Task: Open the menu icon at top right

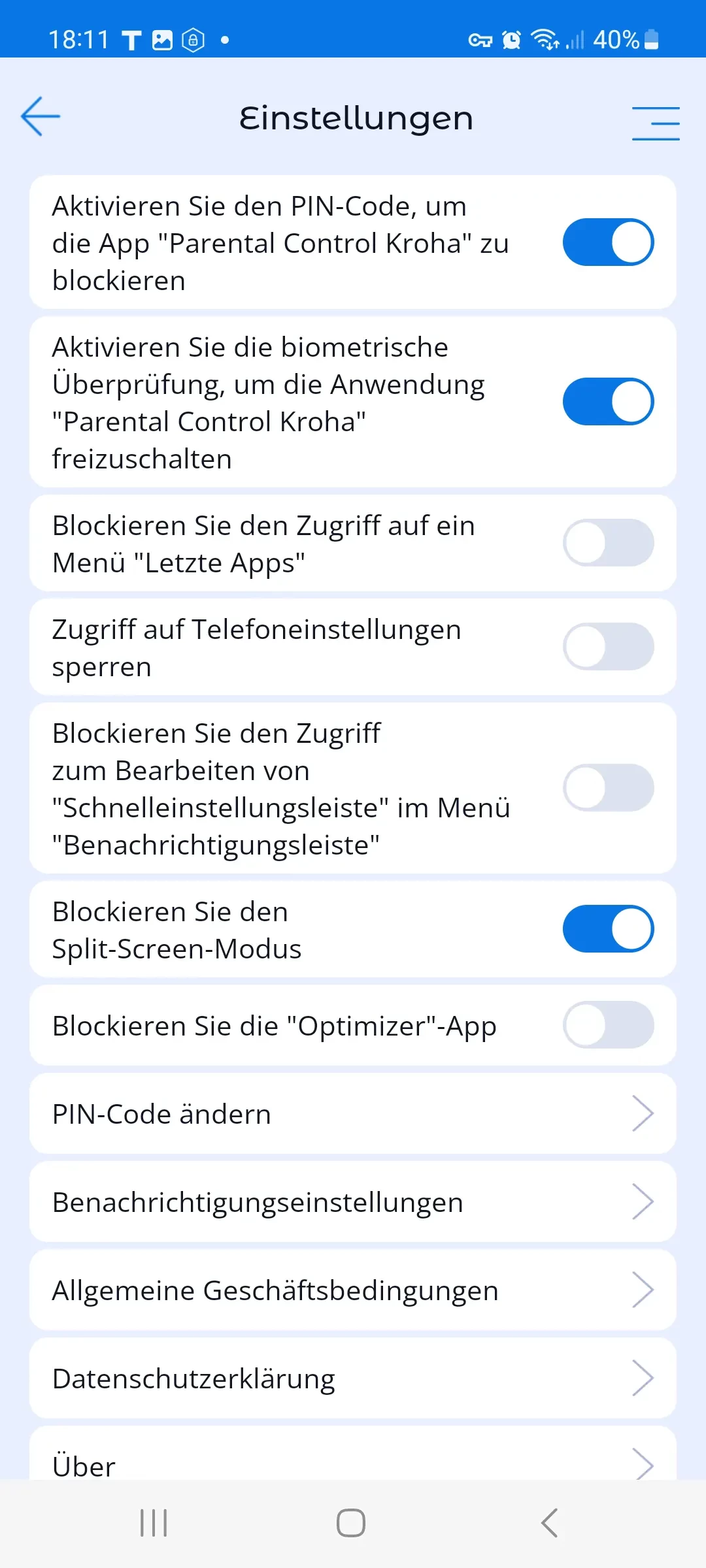Action: [x=655, y=123]
